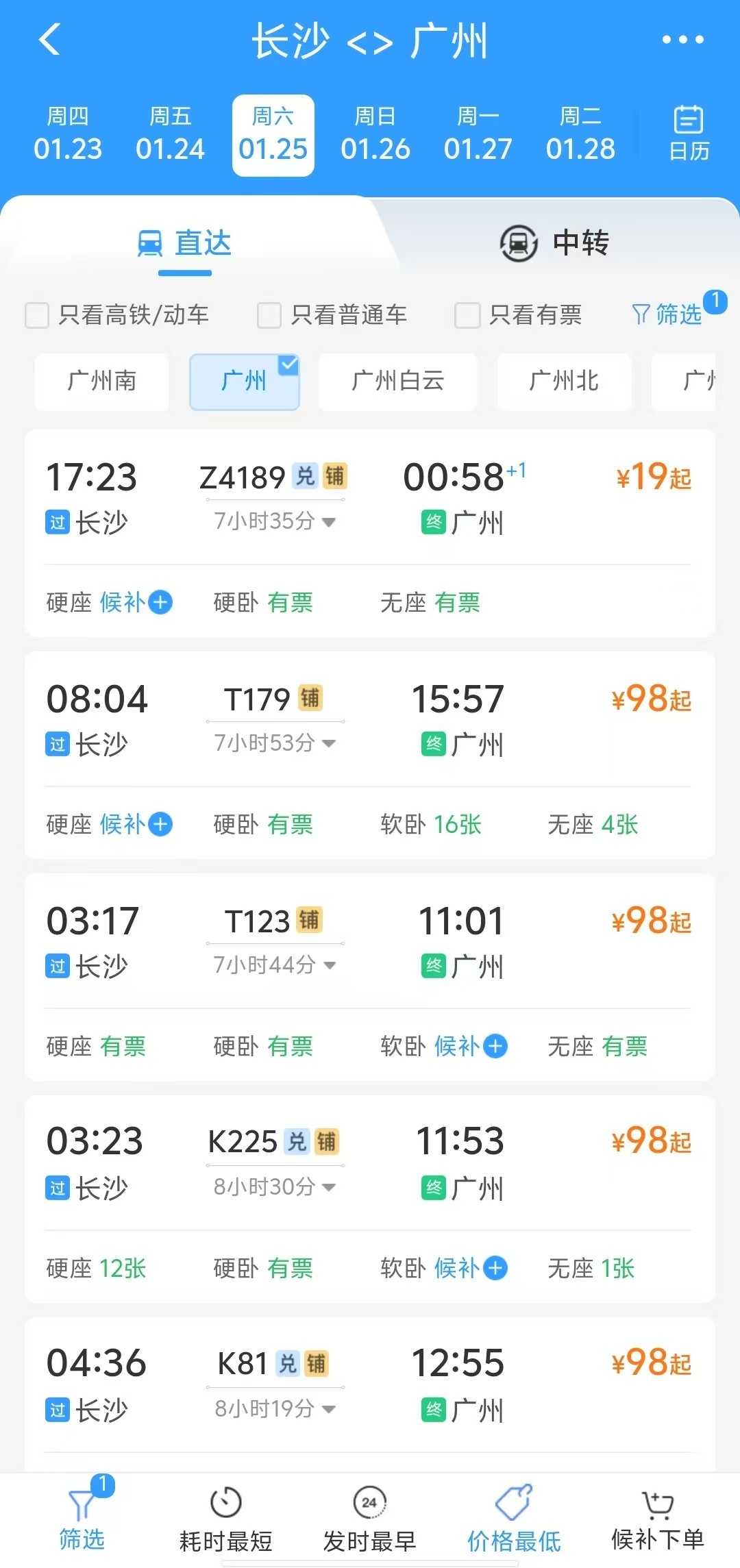Switch to the 中转 transfer tab

coord(555,243)
